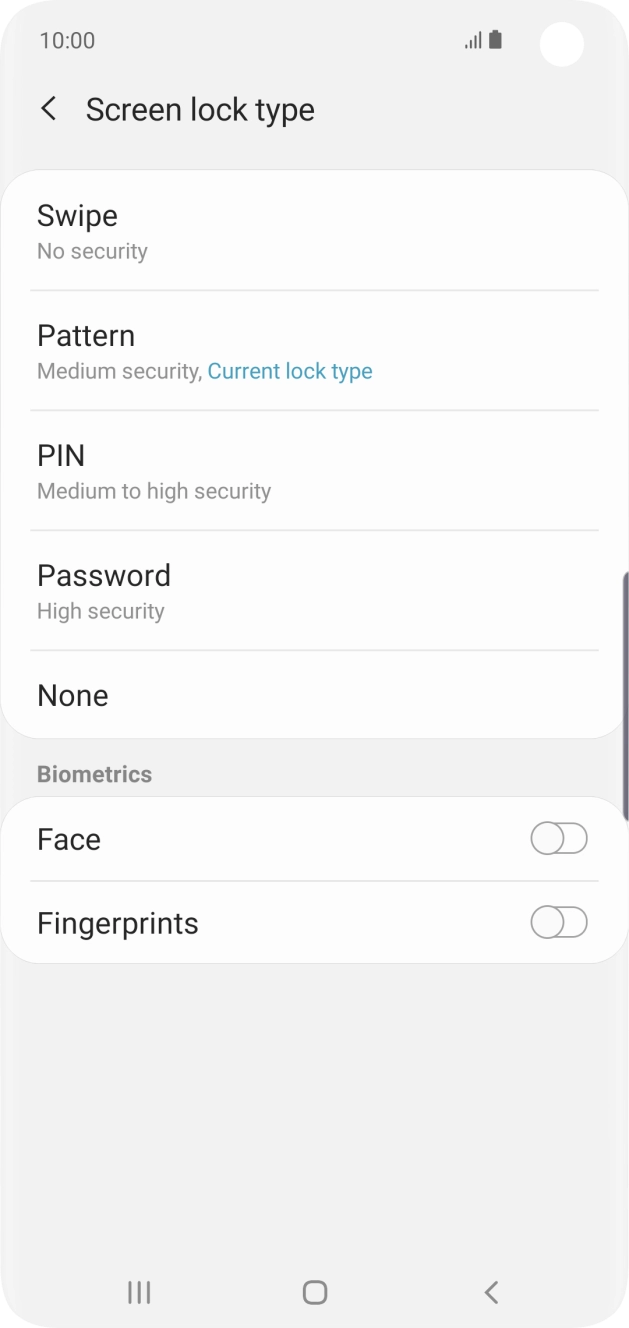The width and height of the screenshot is (629, 1328).
Task: Select None for screen lock
Action: [x=314, y=695]
